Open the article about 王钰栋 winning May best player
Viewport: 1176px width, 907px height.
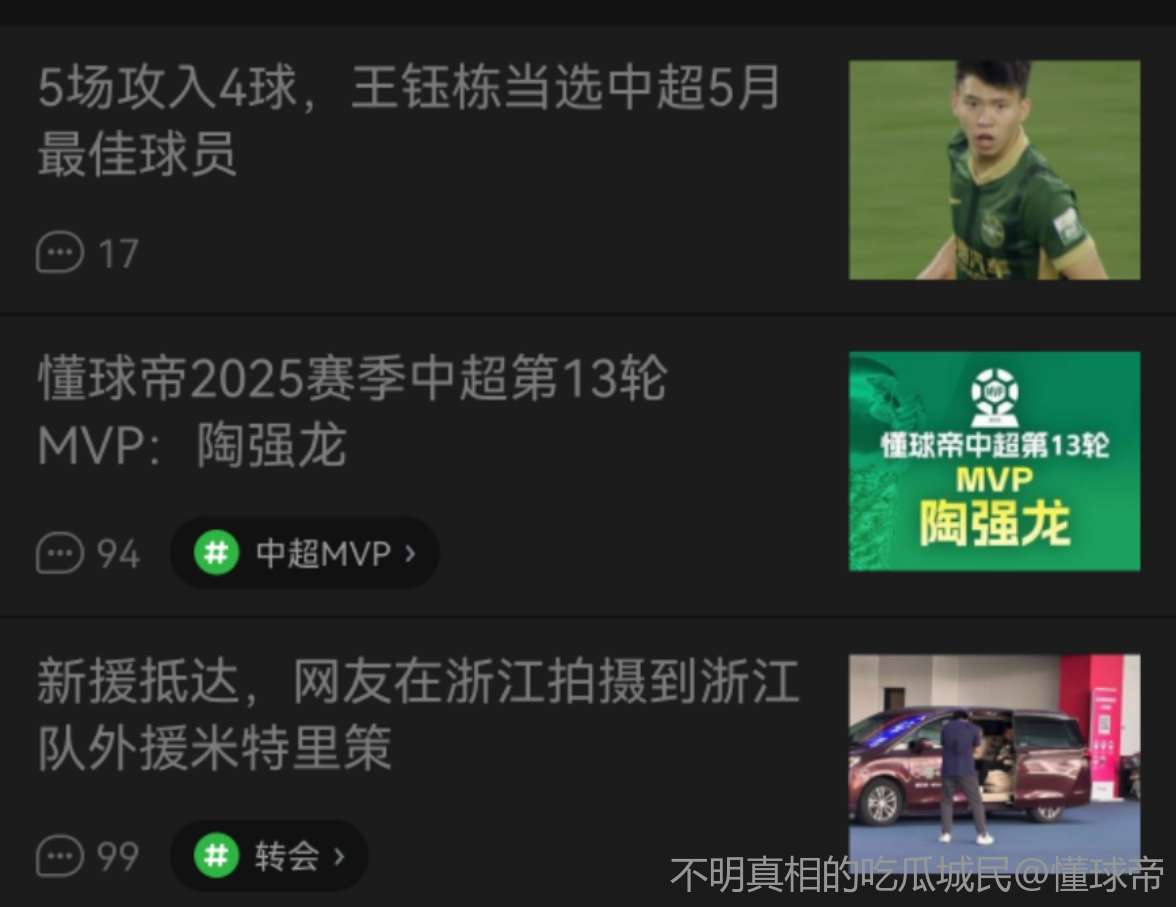pos(408,121)
